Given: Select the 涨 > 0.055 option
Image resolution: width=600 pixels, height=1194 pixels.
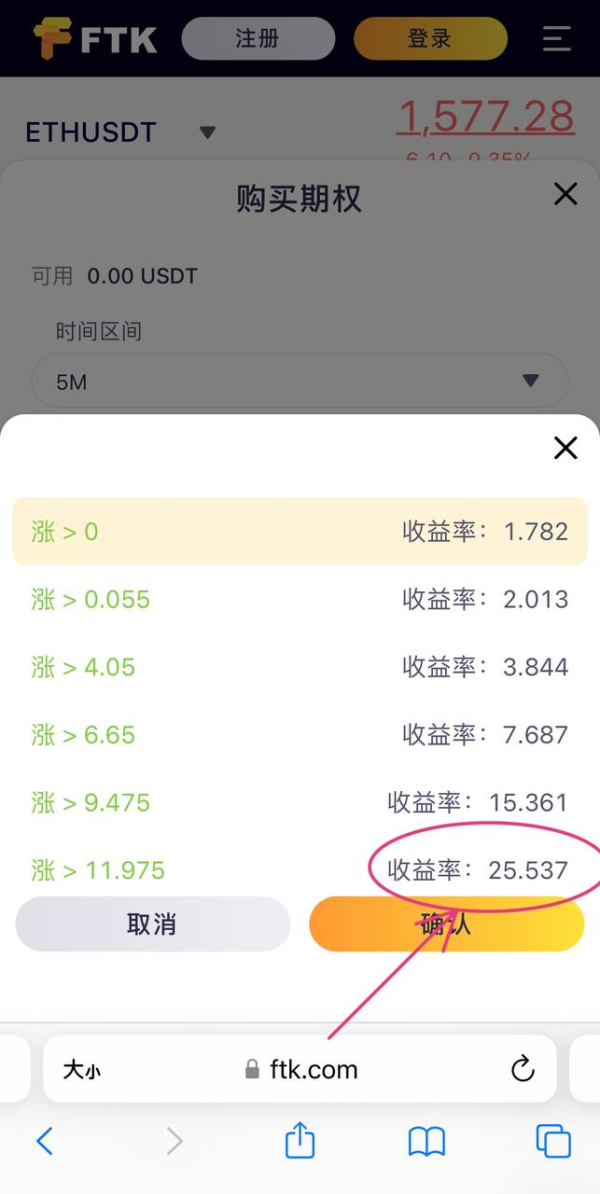Looking at the screenshot, I should [300, 599].
